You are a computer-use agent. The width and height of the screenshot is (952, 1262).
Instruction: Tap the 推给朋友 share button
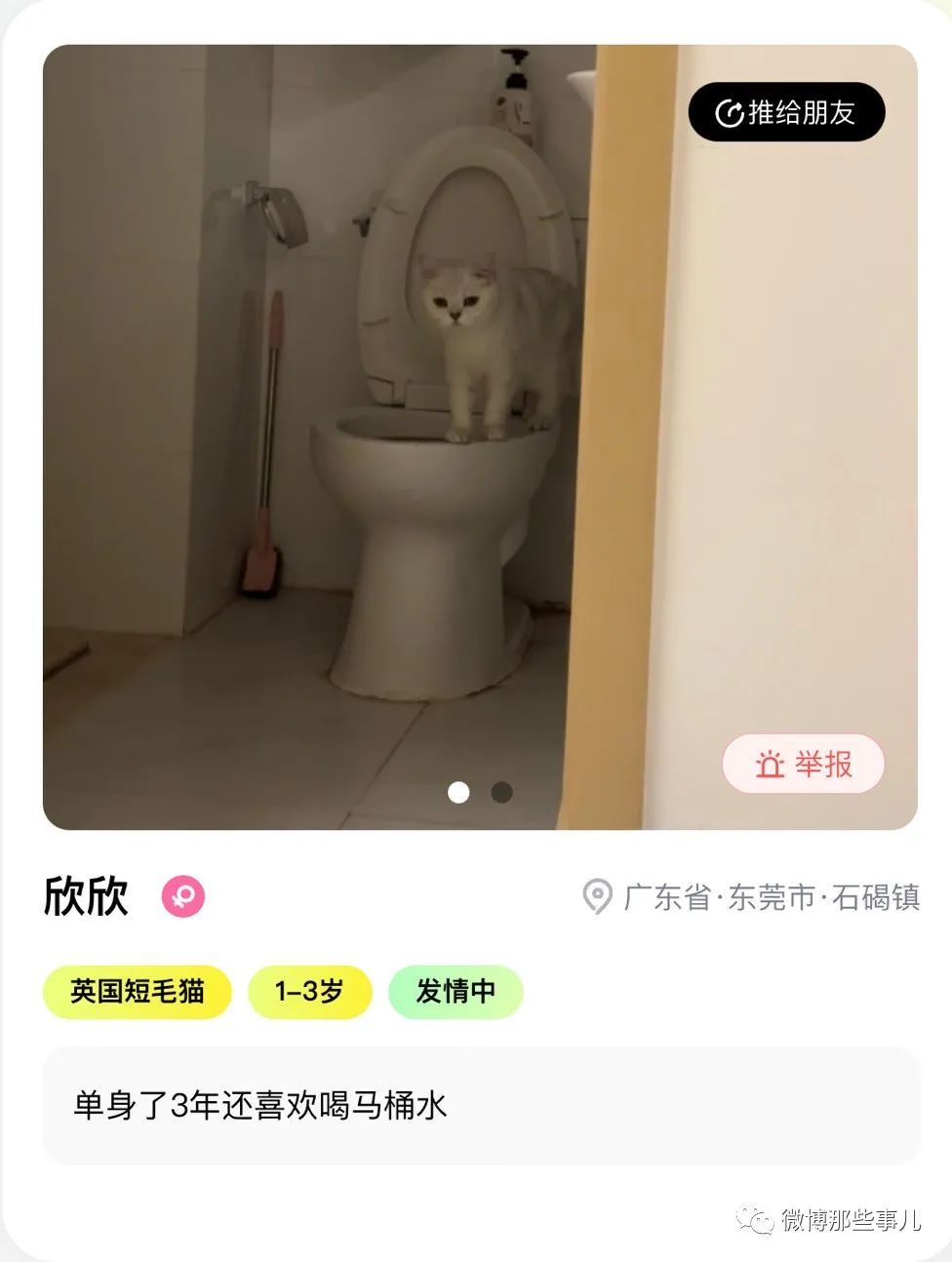point(786,112)
